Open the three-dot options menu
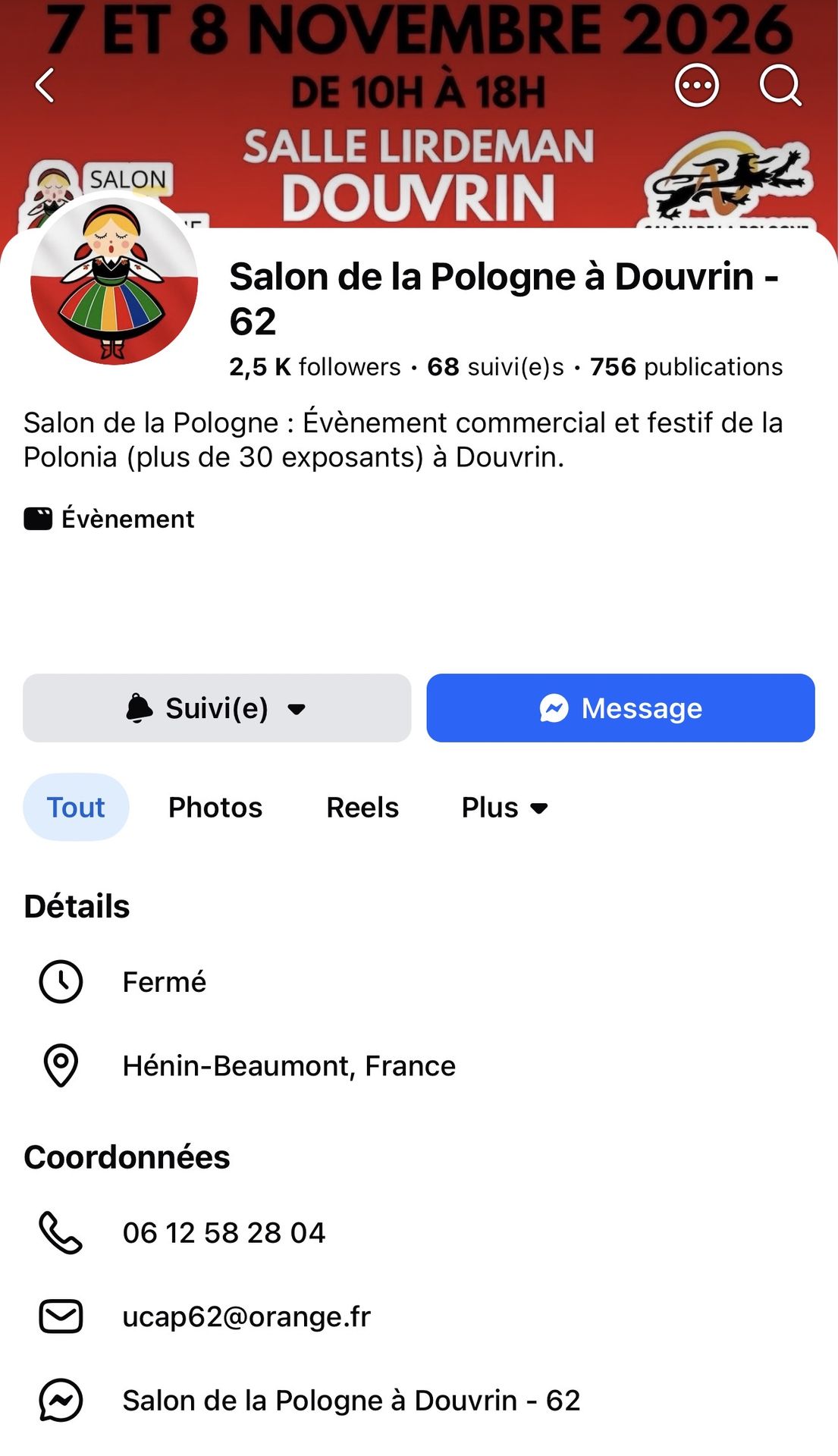Screen dimensions: 838x1456 (696, 86)
